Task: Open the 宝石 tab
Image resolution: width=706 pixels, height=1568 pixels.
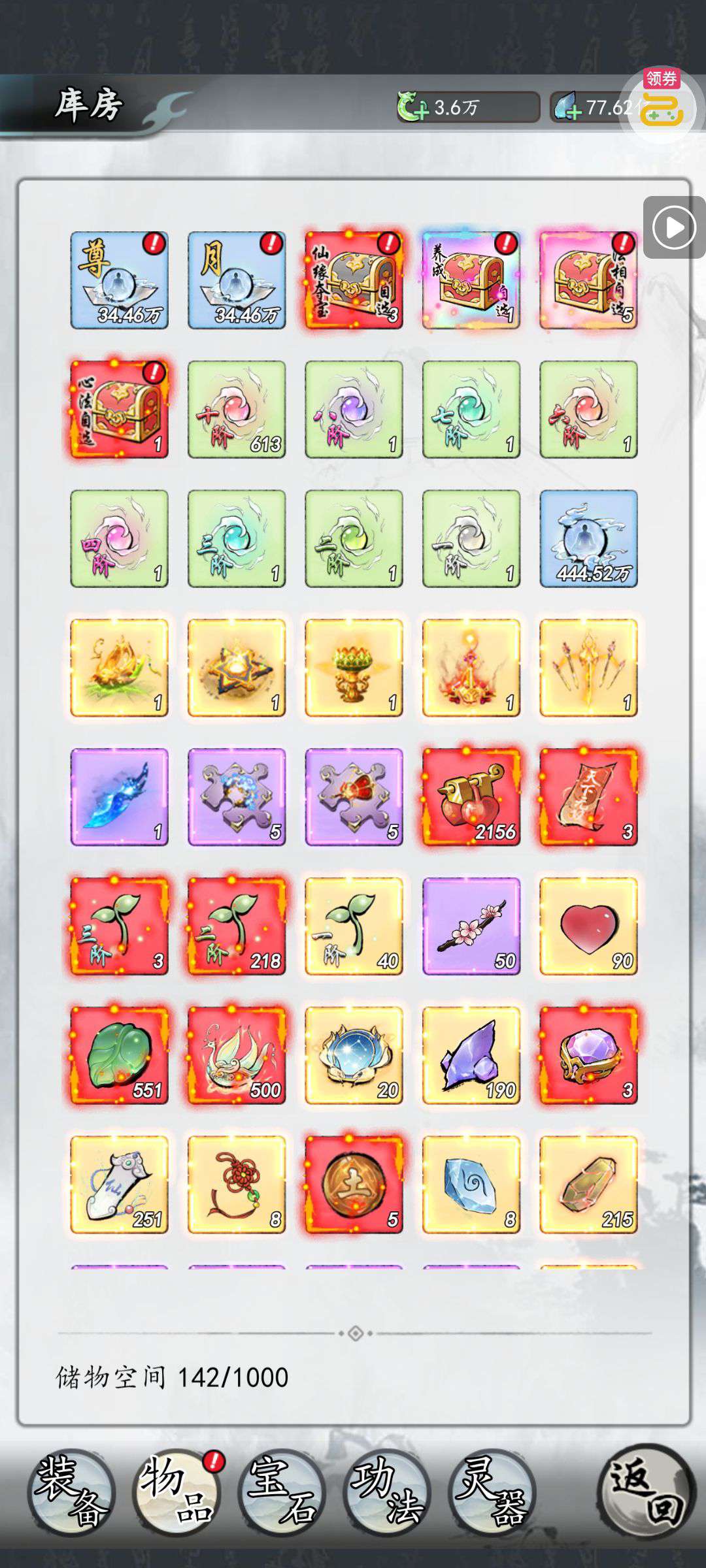Action: (282, 1492)
